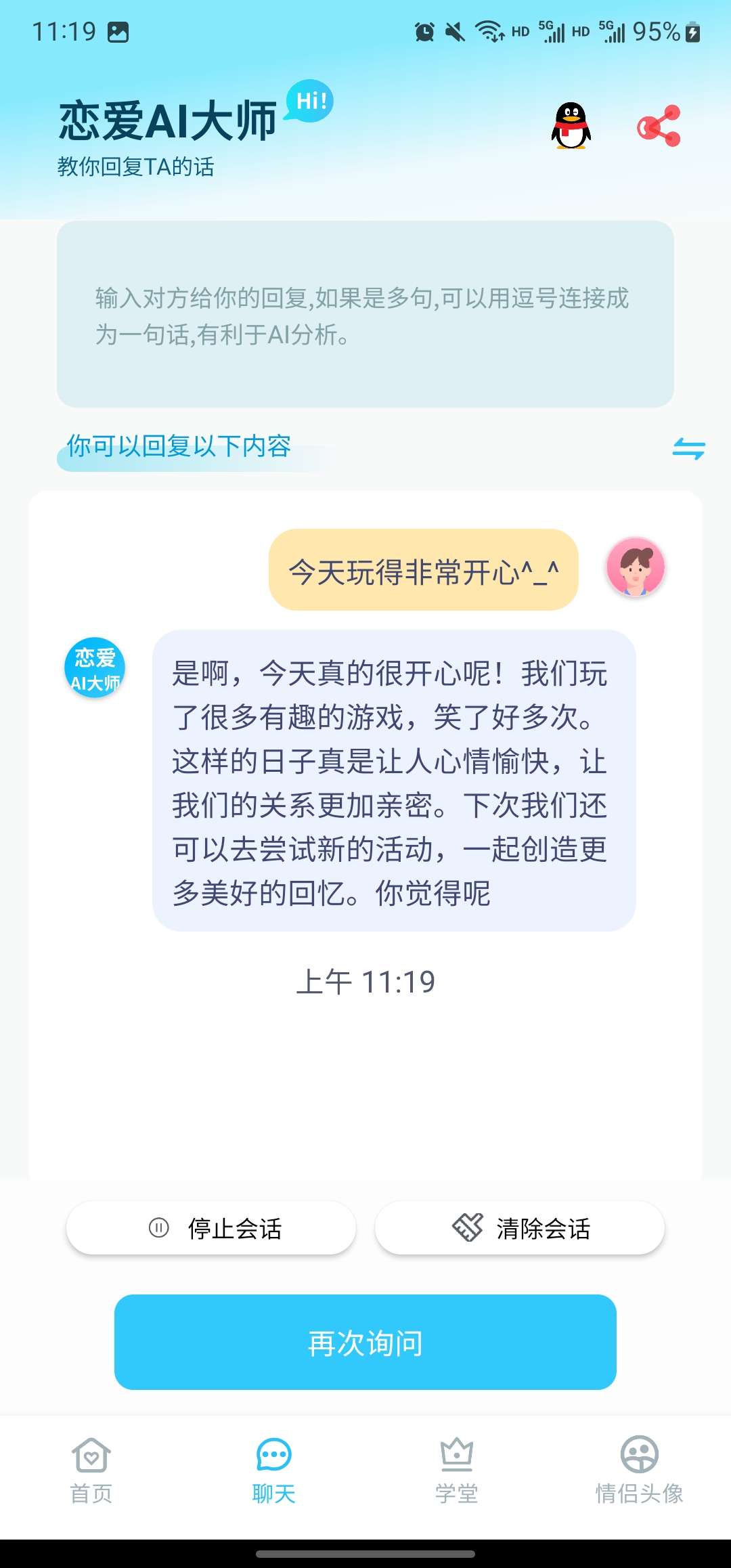Tap the red share icon
731x1568 pixels.
point(660,126)
